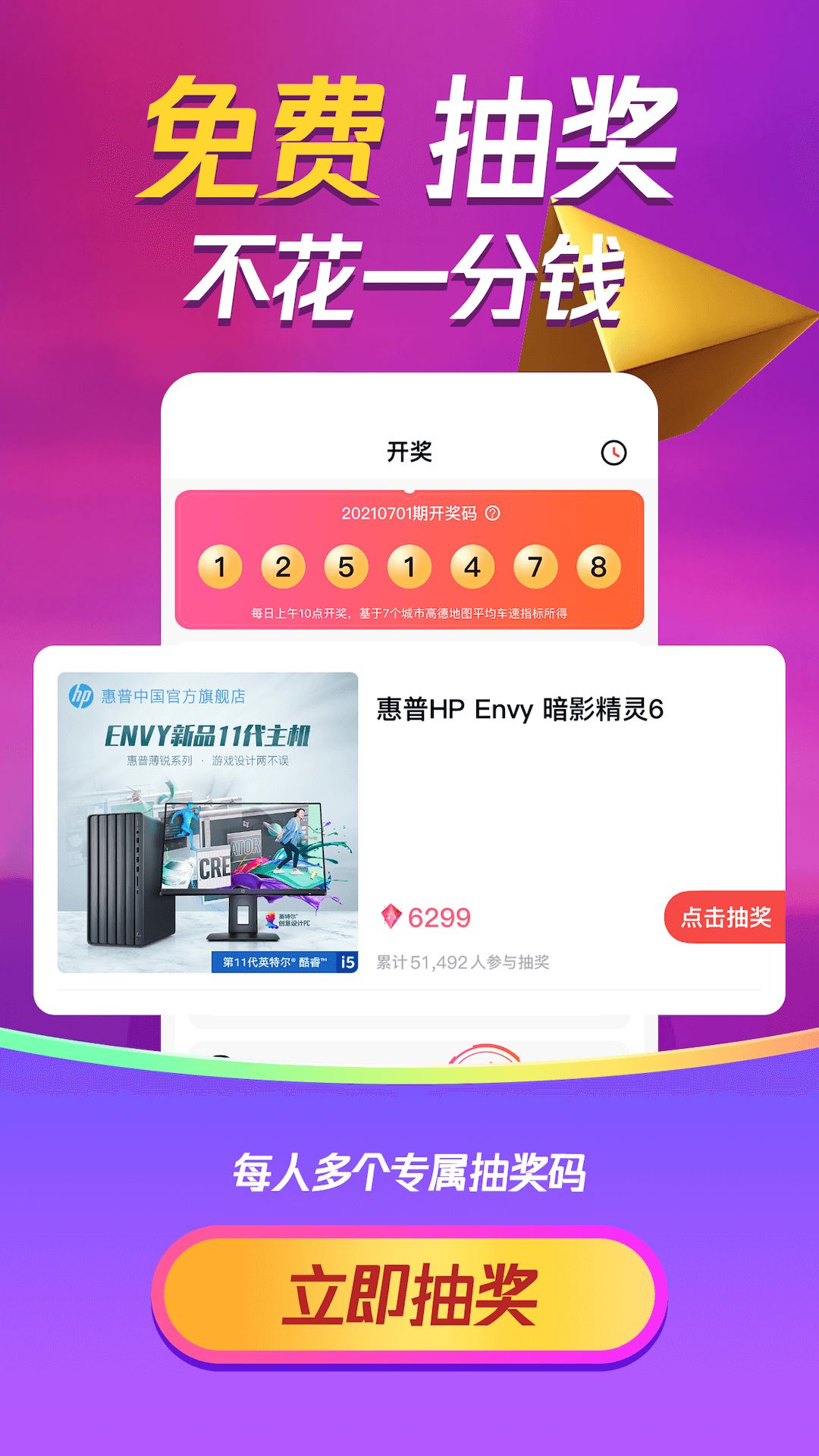The image size is (819, 1456).
Task: Click the golden ball showing number 4
Action: (472, 565)
